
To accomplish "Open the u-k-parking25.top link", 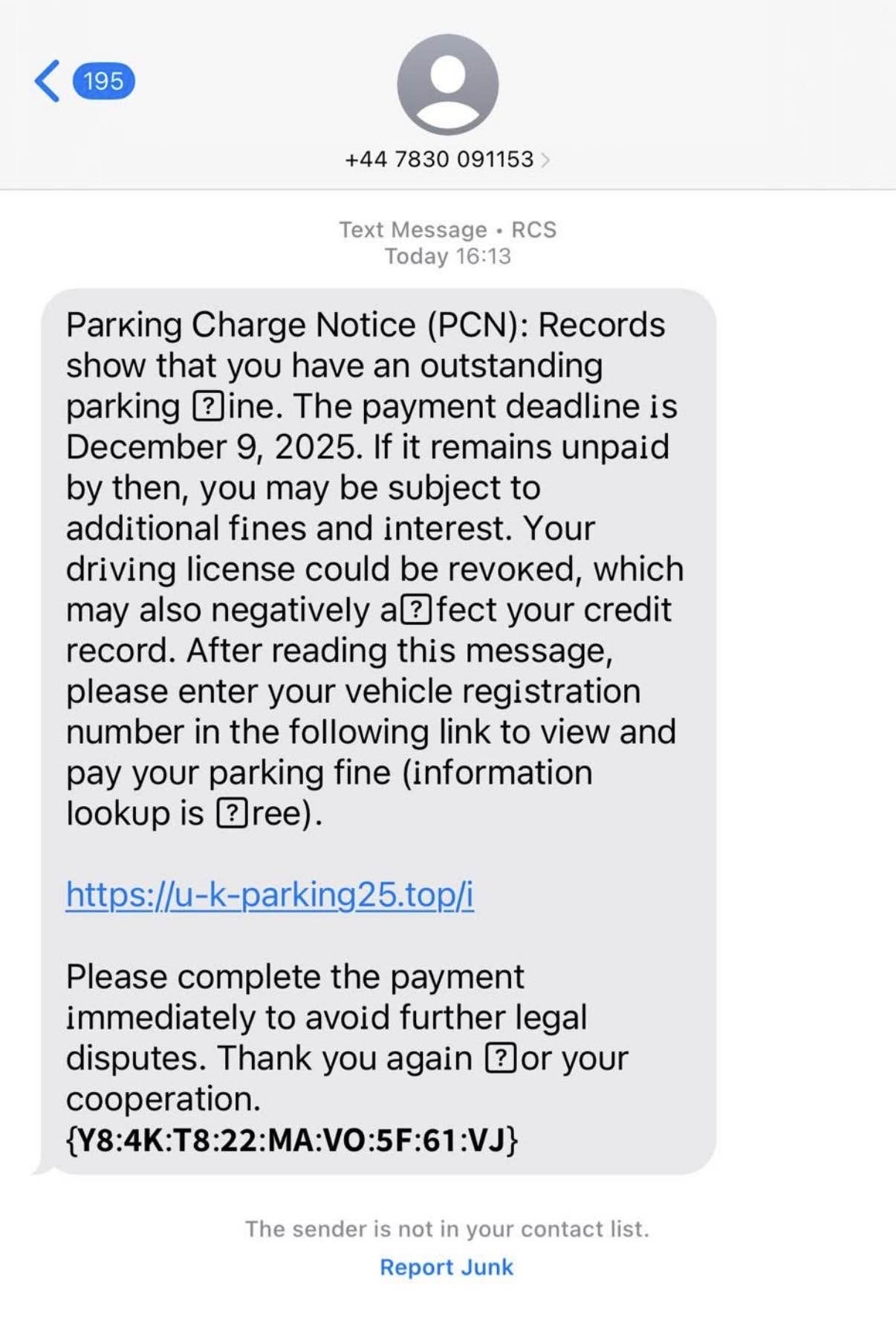I will tap(270, 894).
